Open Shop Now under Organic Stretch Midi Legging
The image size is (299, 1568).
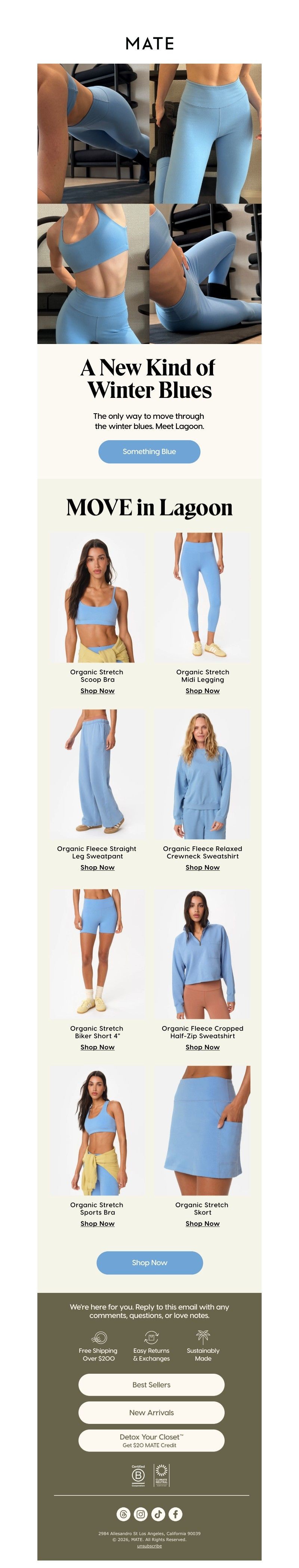pos(202,691)
